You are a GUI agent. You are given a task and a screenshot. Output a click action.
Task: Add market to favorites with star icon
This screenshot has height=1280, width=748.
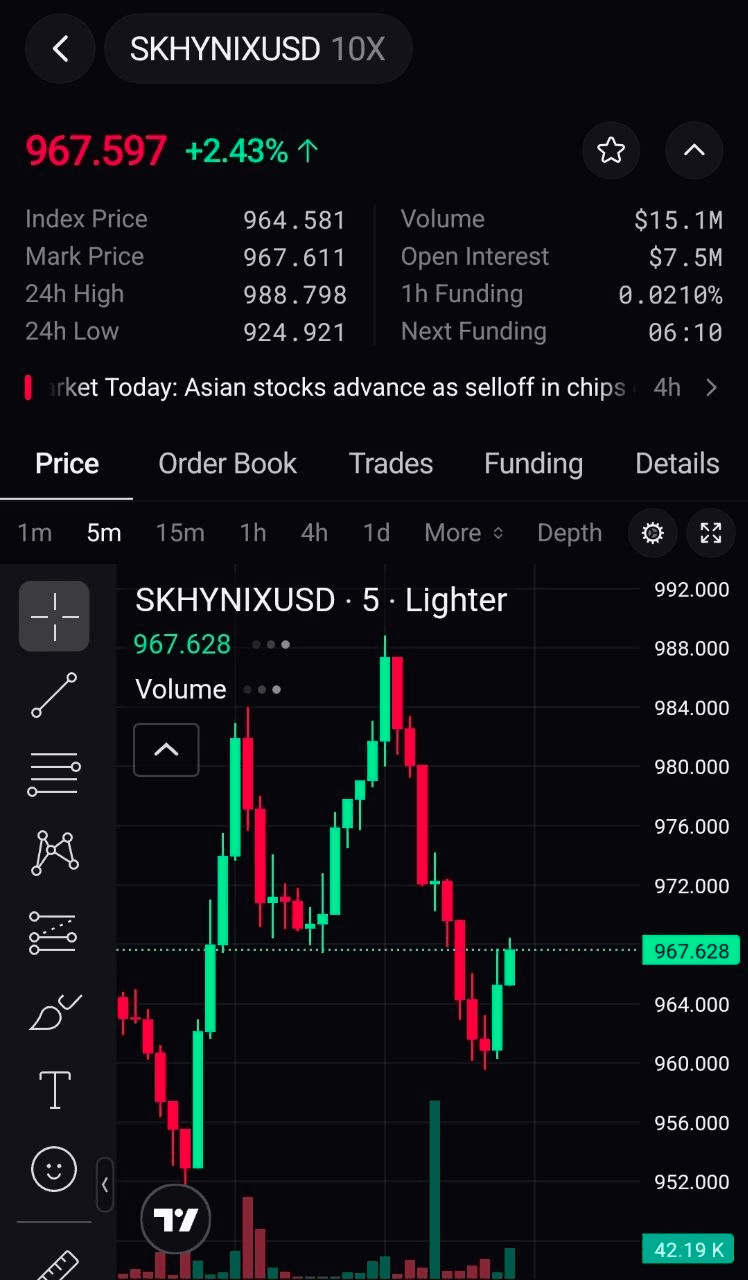pyautogui.click(x=611, y=150)
